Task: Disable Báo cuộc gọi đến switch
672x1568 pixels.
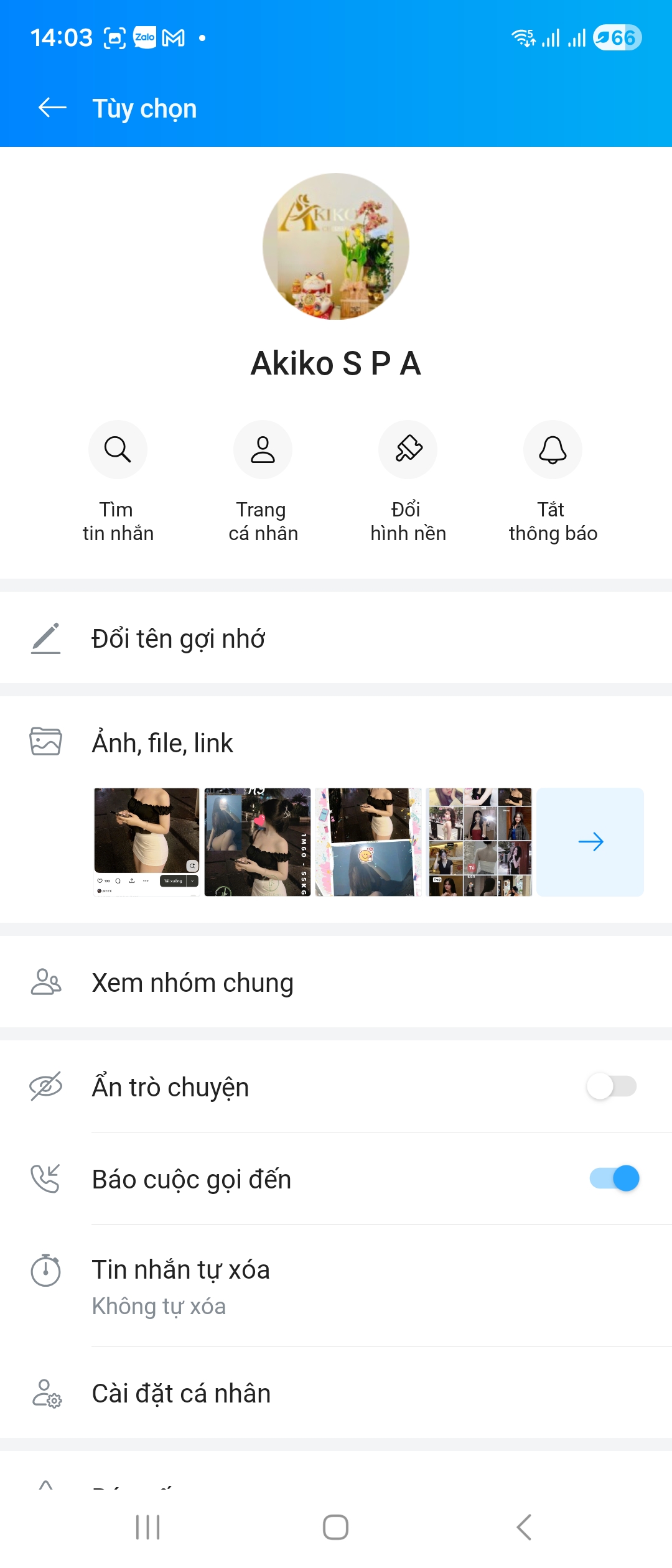Action: click(x=614, y=1178)
